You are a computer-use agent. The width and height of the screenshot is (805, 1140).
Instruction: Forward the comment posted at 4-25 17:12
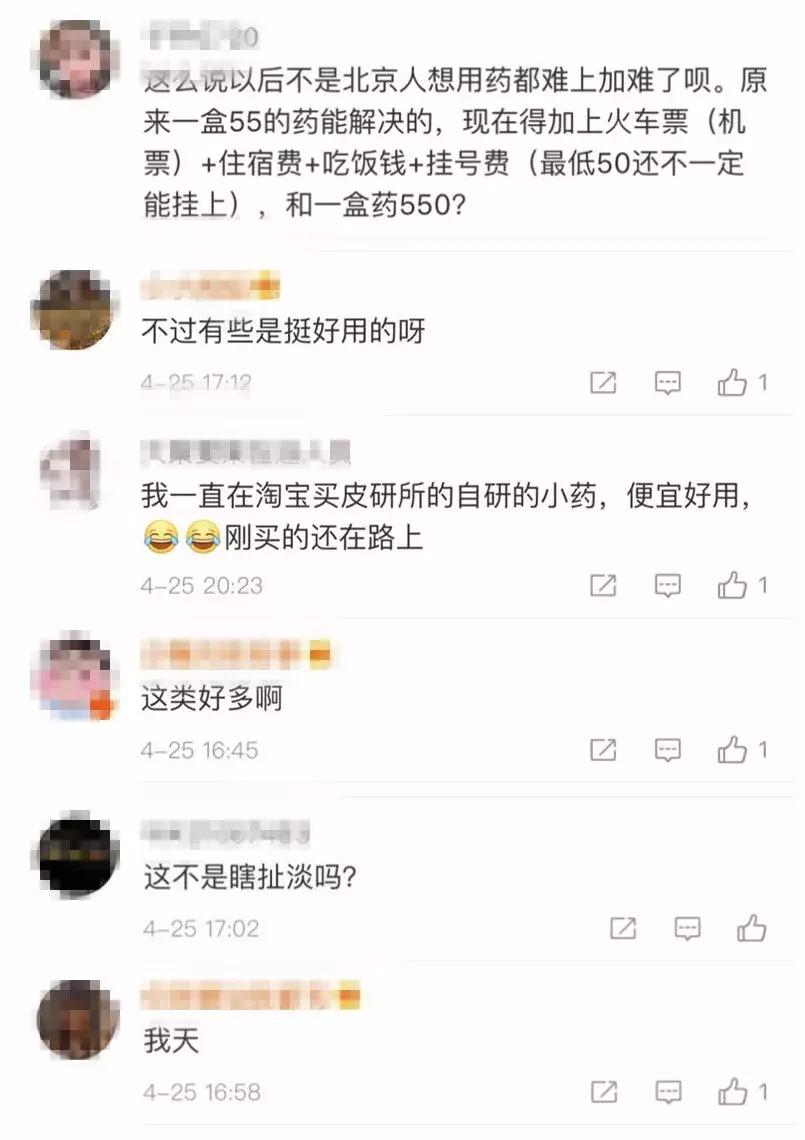(602, 382)
